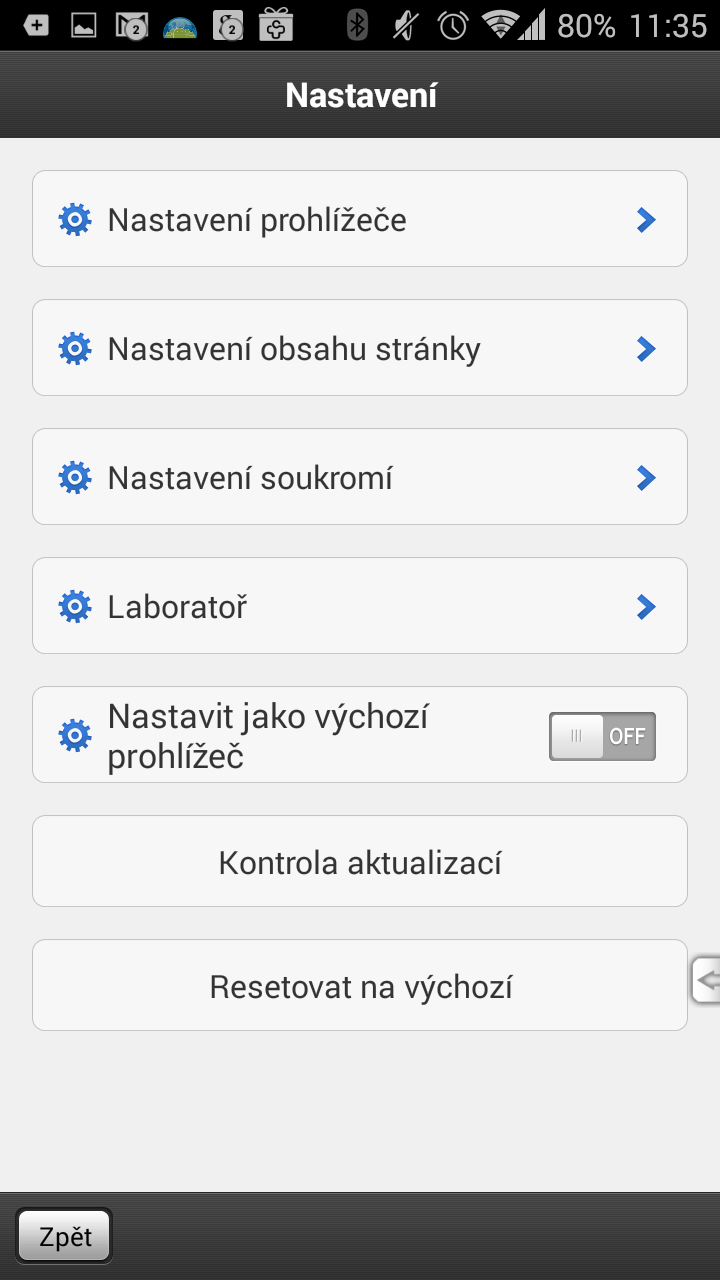This screenshot has width=720, height=1280.
Task: Open the Laboratoř section
Action: point(360,606)
